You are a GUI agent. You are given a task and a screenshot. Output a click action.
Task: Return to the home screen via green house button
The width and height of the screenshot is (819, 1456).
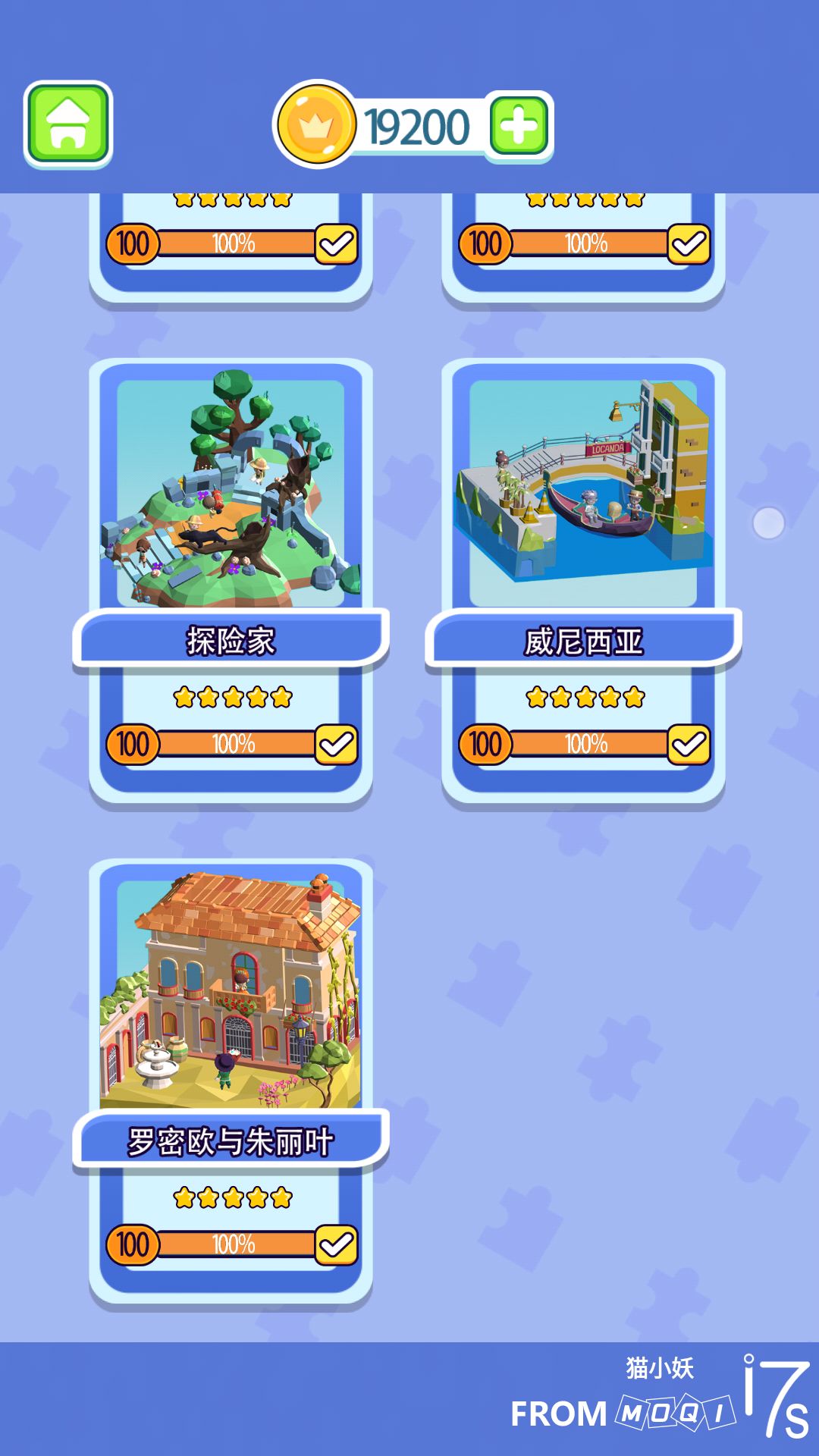[68, 124]
